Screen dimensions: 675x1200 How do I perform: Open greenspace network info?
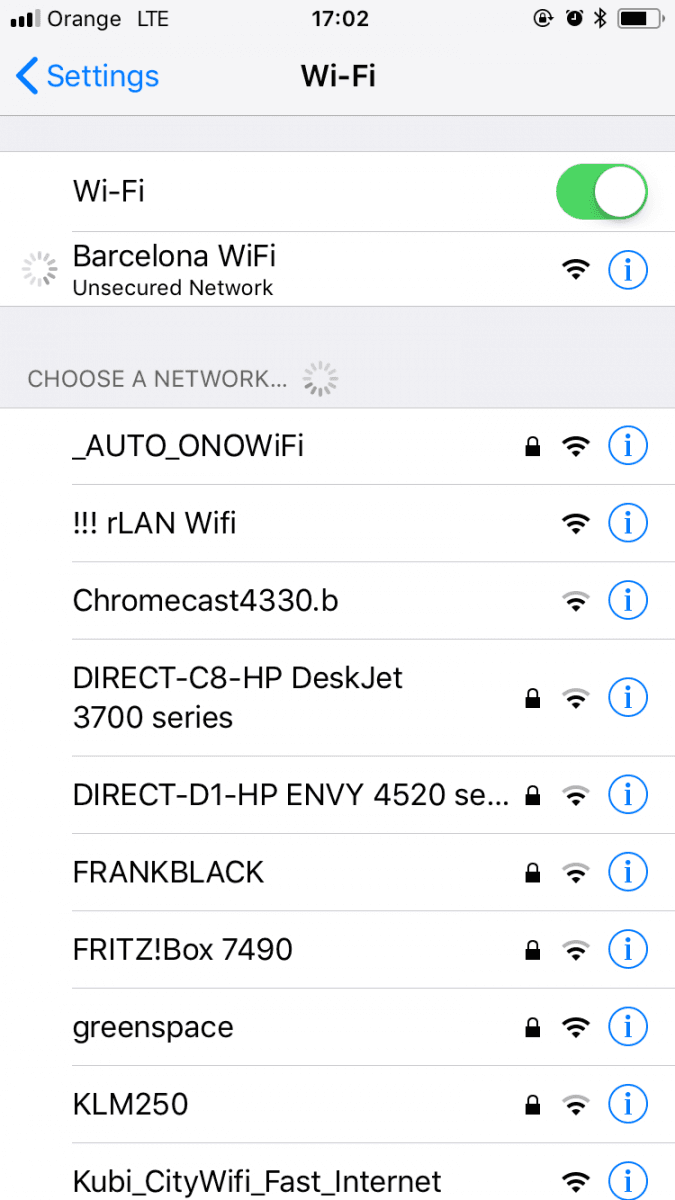(x=628, y=1027)
